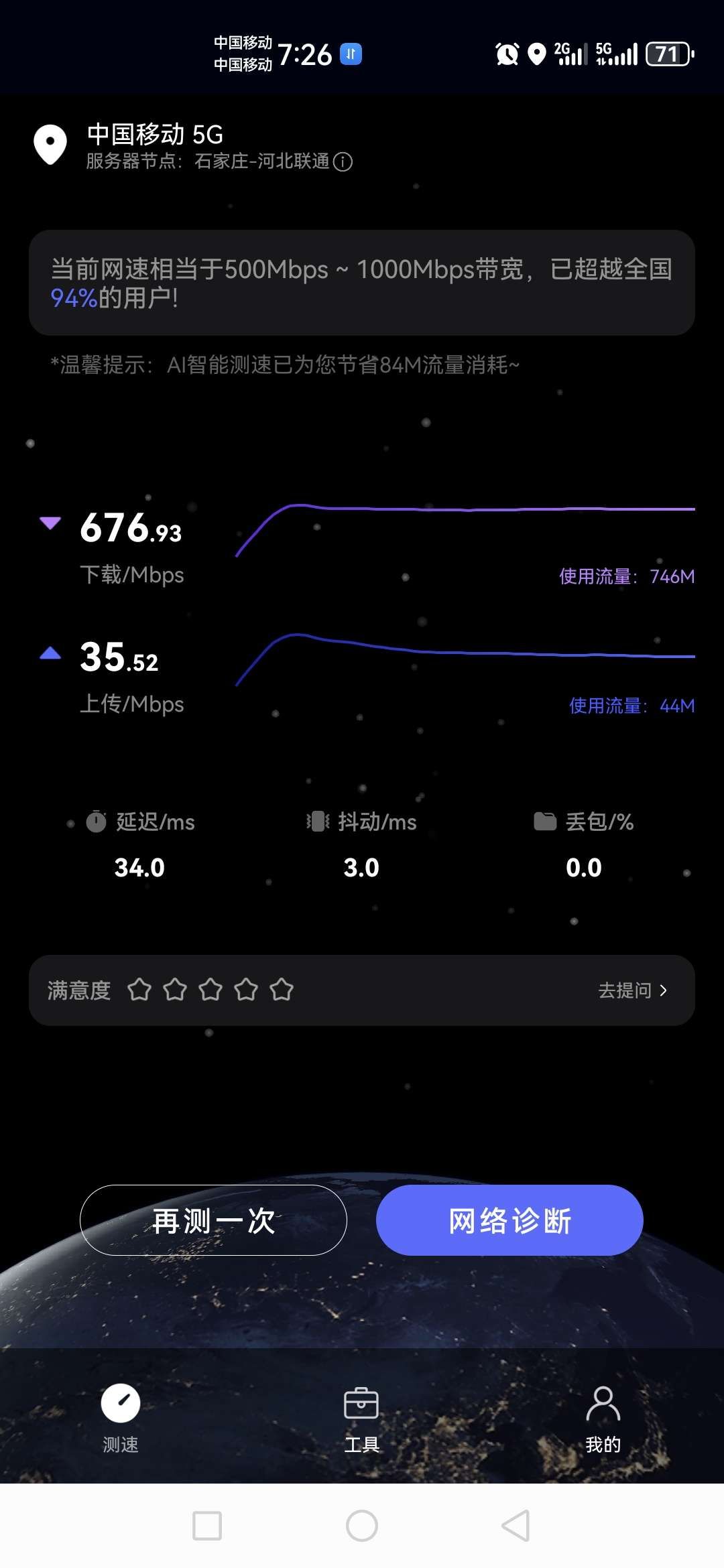Return to the home screen
The image size is (724, 1568).
tap(362, 1526)
